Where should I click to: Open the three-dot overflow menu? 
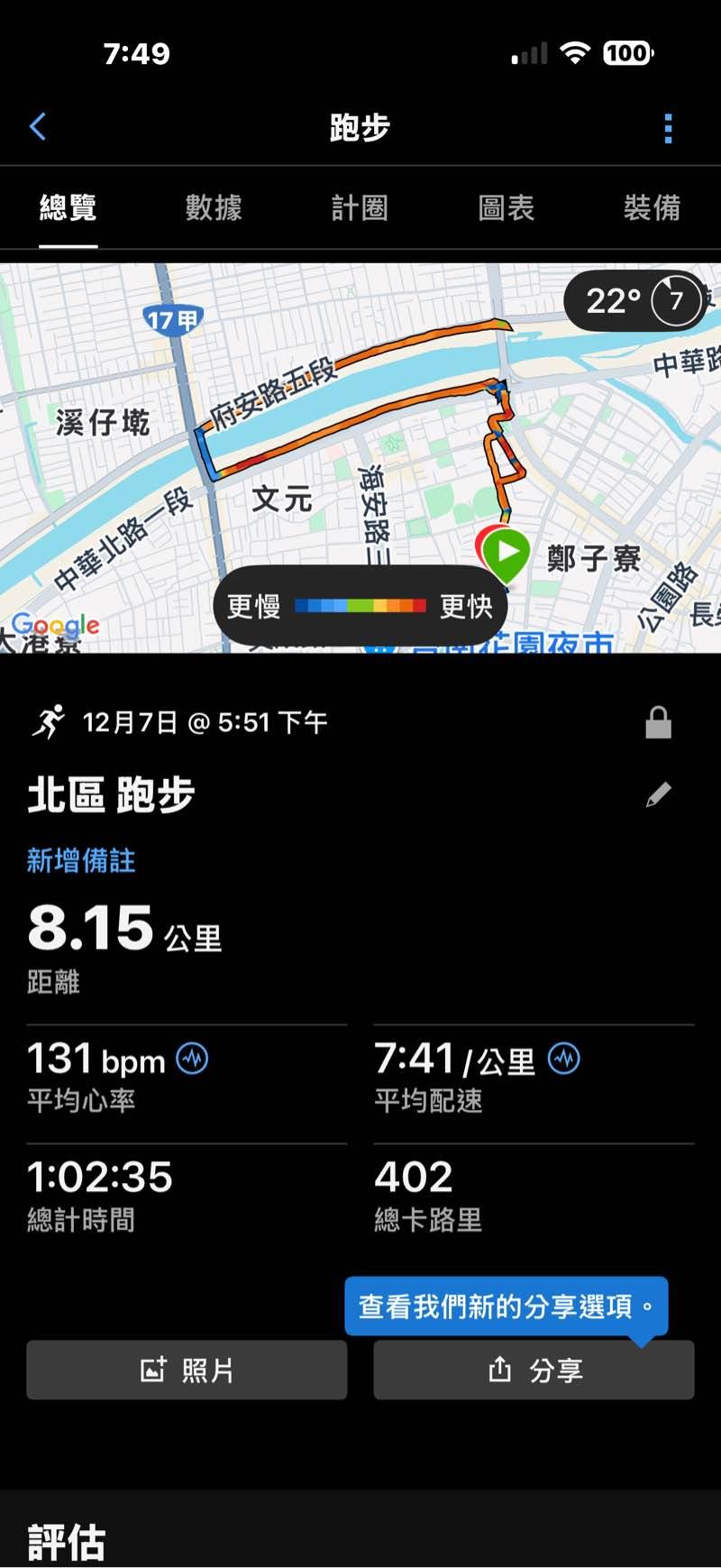coord(668,128)
